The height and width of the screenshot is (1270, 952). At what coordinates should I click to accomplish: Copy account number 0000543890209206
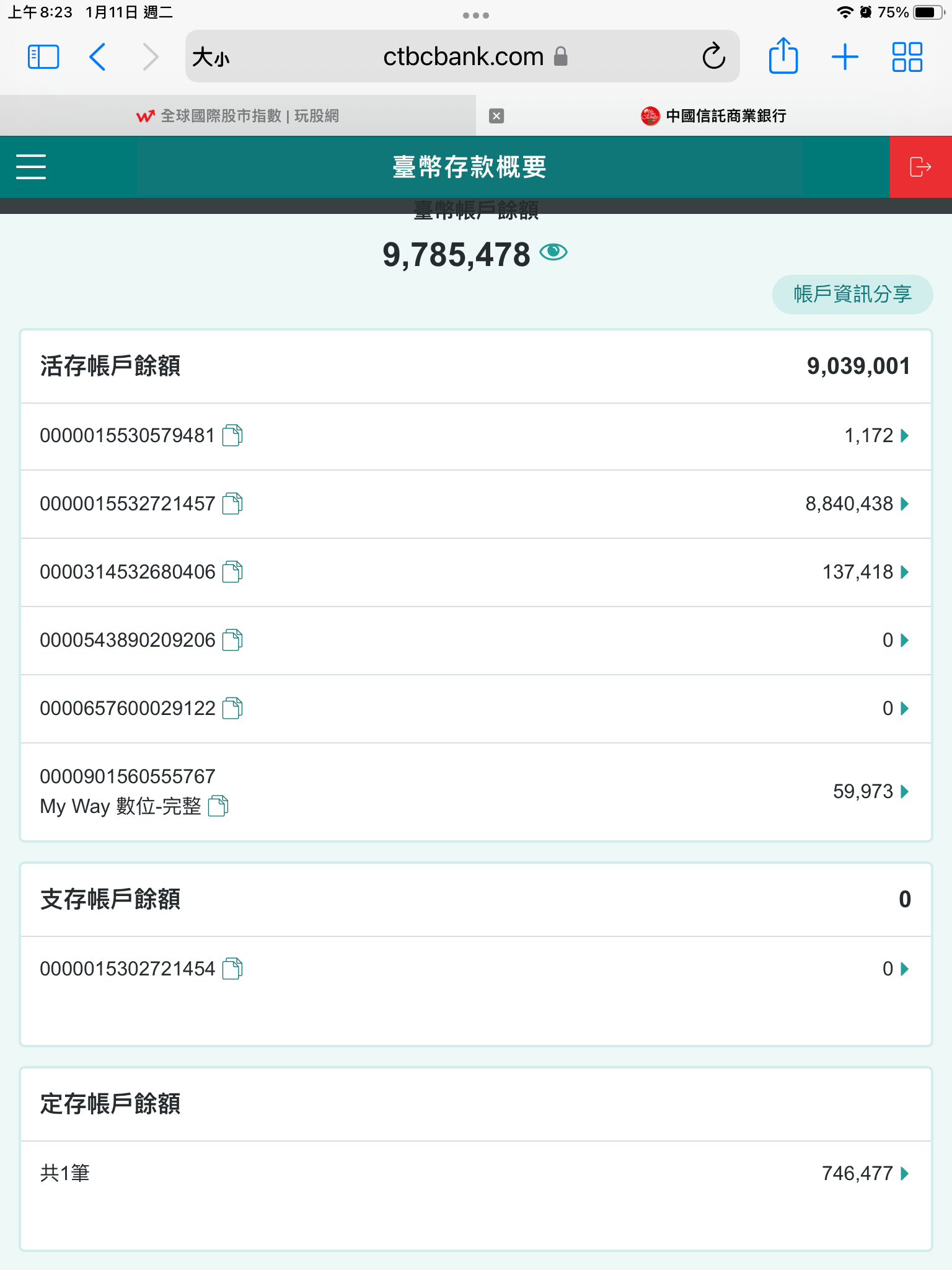coord(232,640)
